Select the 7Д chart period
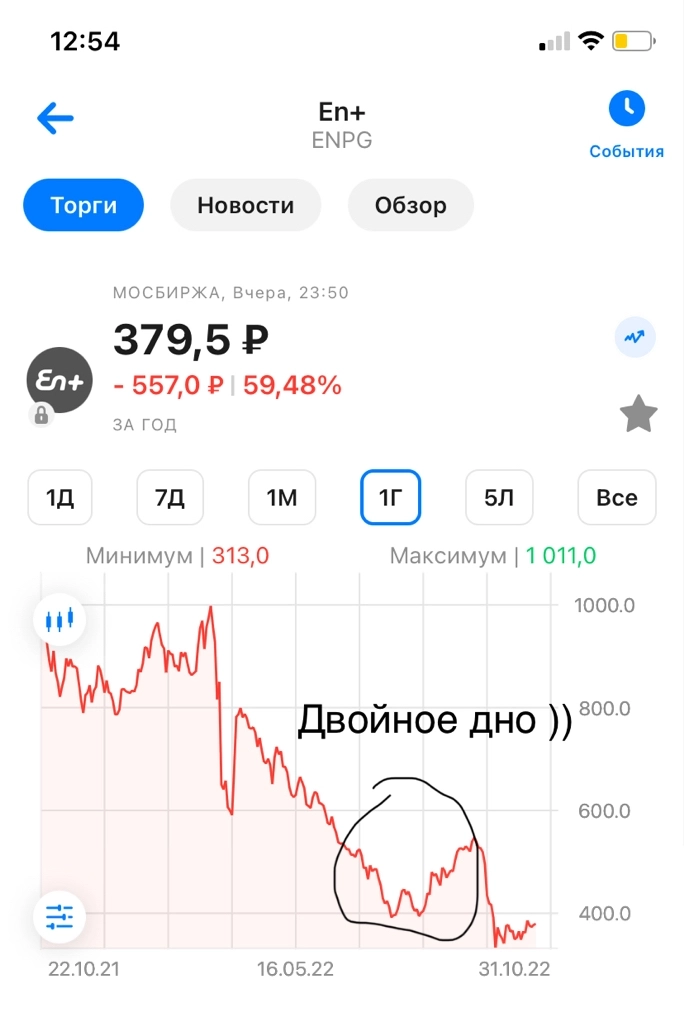This screenshot has width=684, height=1024. point(170,497)
